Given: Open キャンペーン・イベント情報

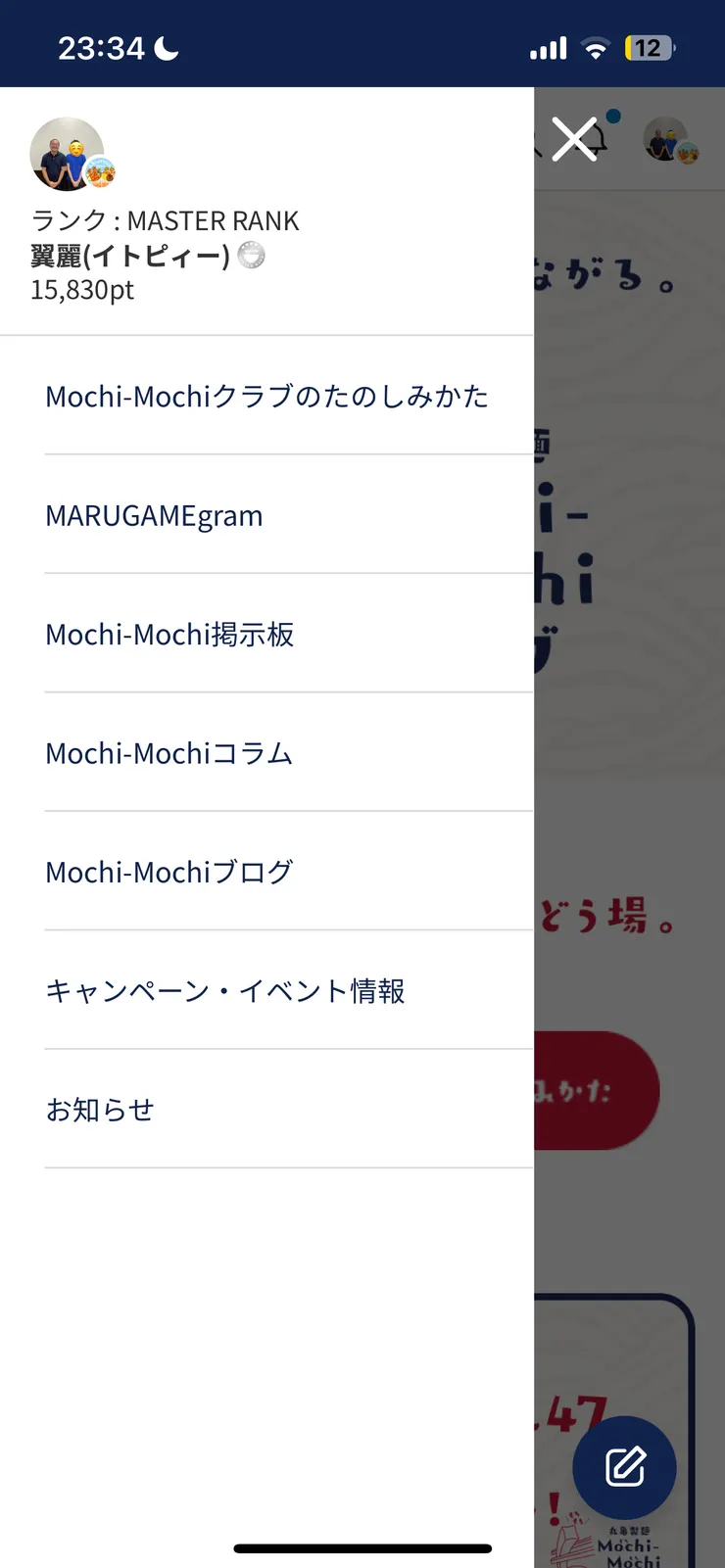Looking at the screenshot, I should (225, 990).
